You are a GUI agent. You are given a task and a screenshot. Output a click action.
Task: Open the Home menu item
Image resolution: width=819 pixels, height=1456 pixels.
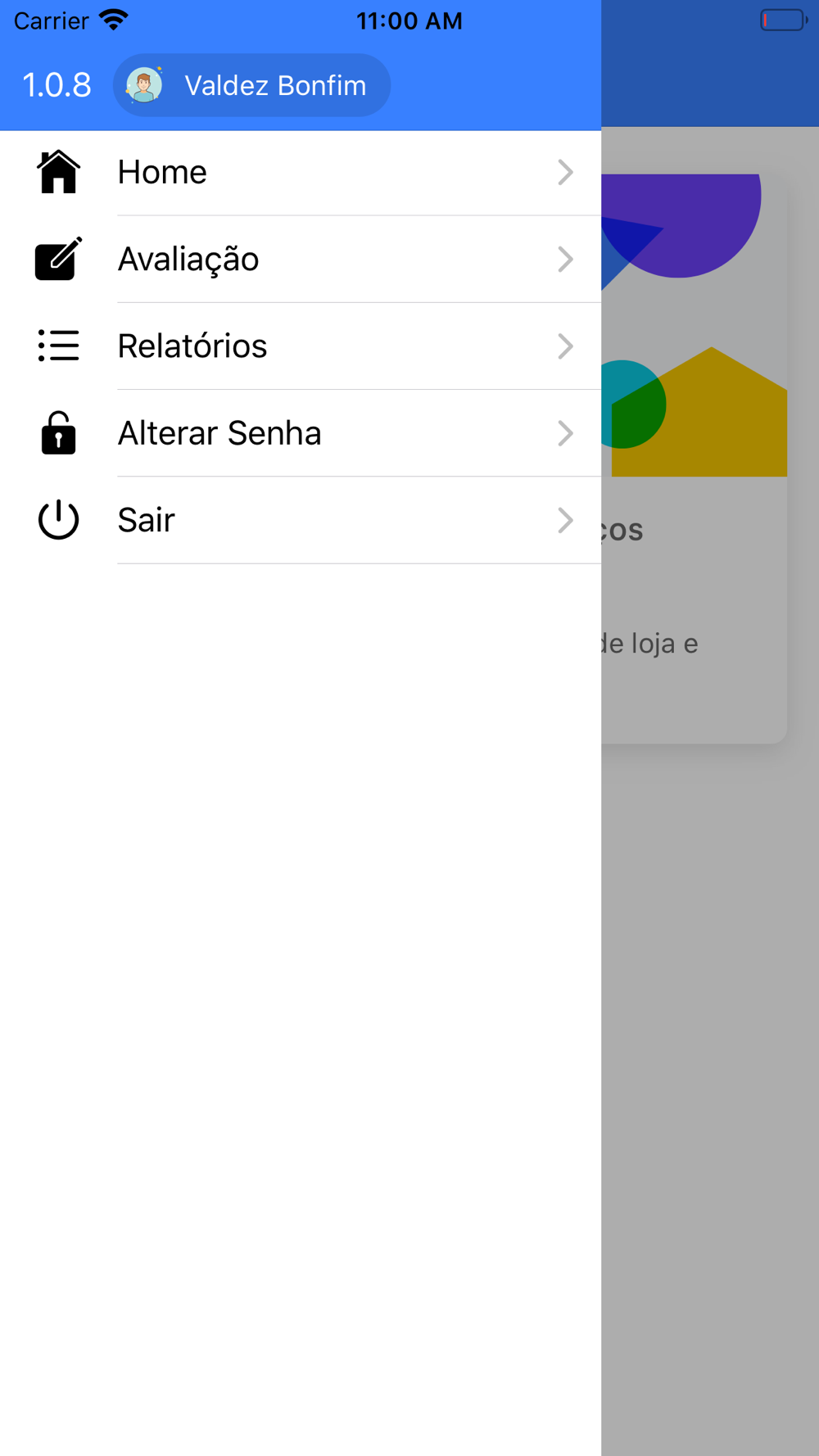301,173
